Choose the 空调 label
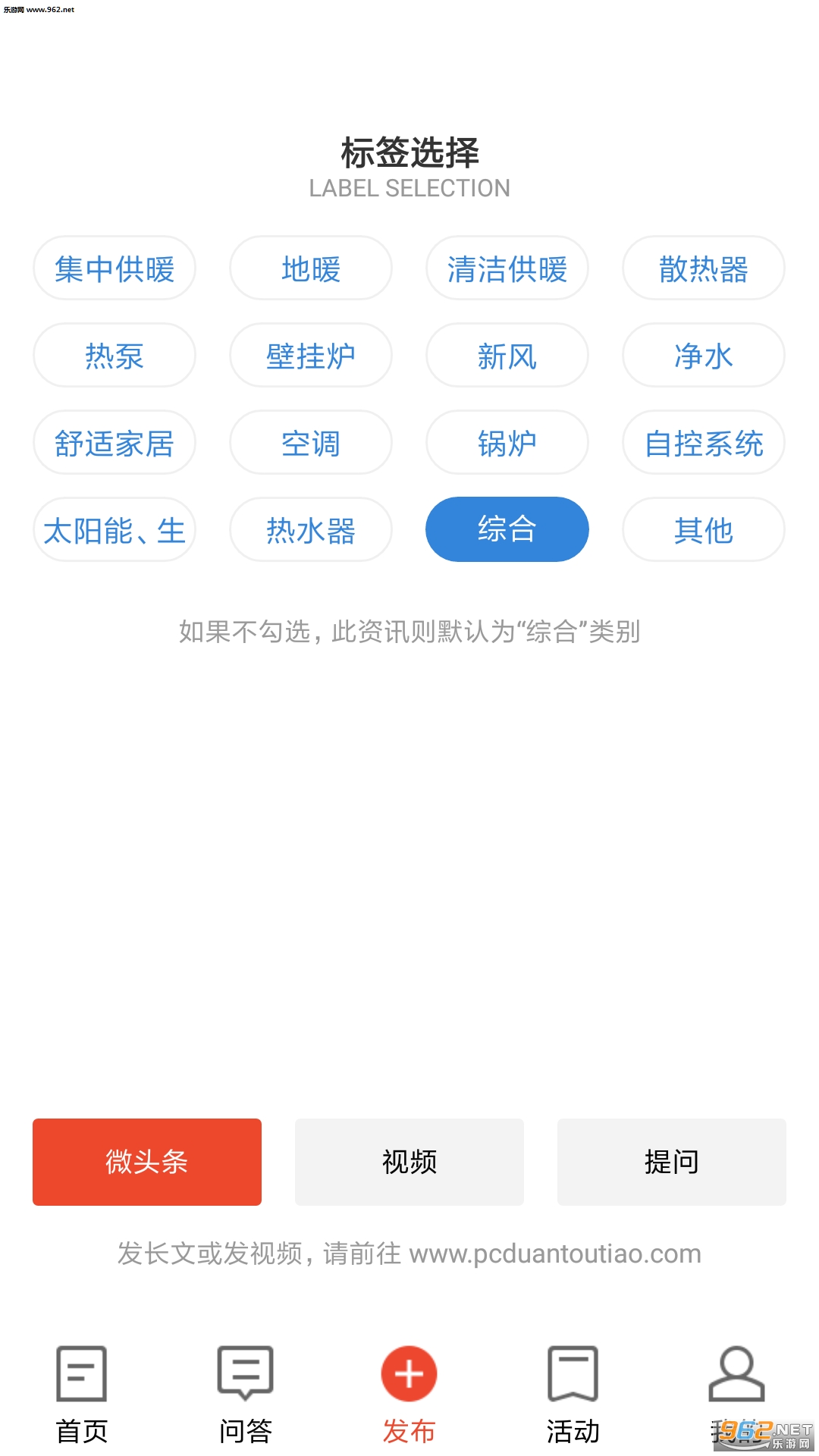The height and width of the screenshot is (1456, 819). click(311, 443)
